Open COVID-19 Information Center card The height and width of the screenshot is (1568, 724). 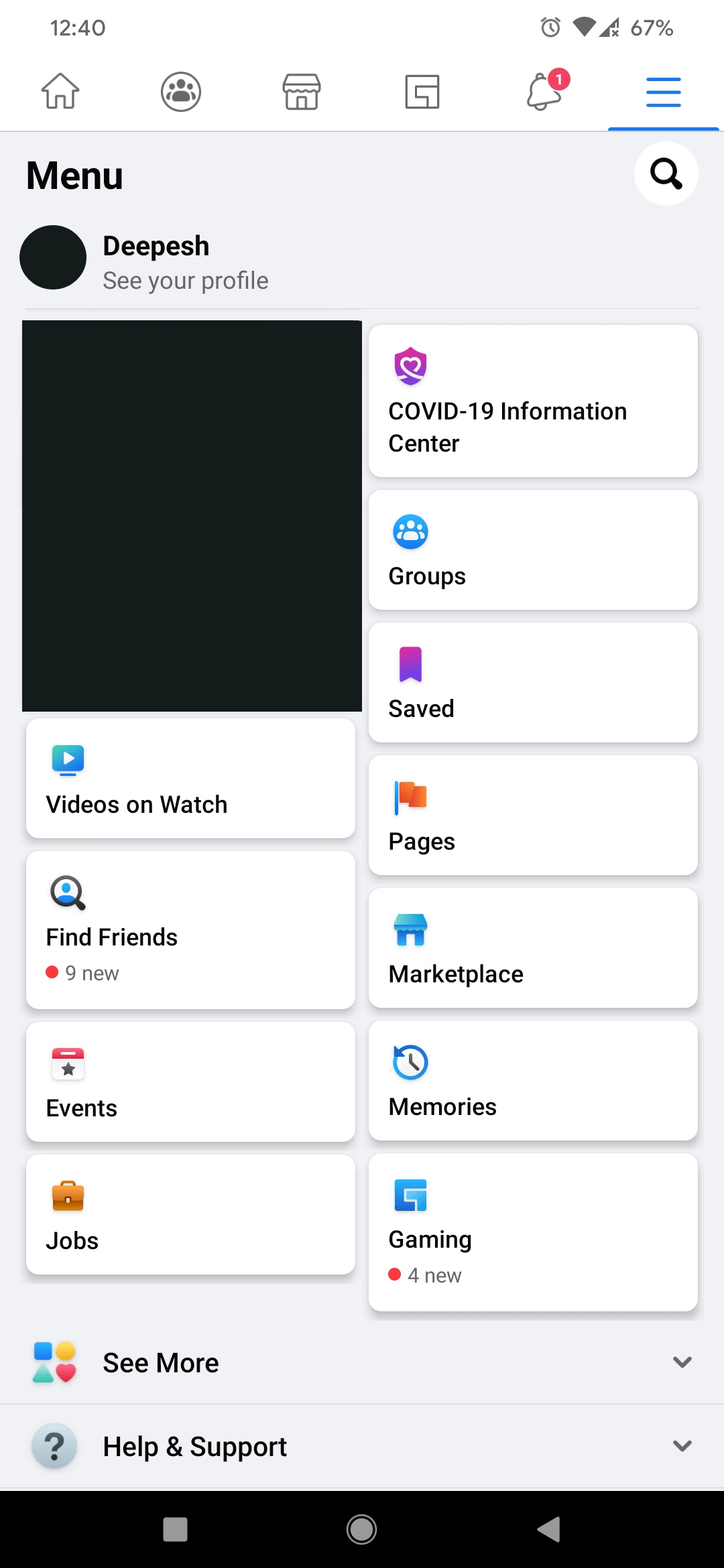533,401
